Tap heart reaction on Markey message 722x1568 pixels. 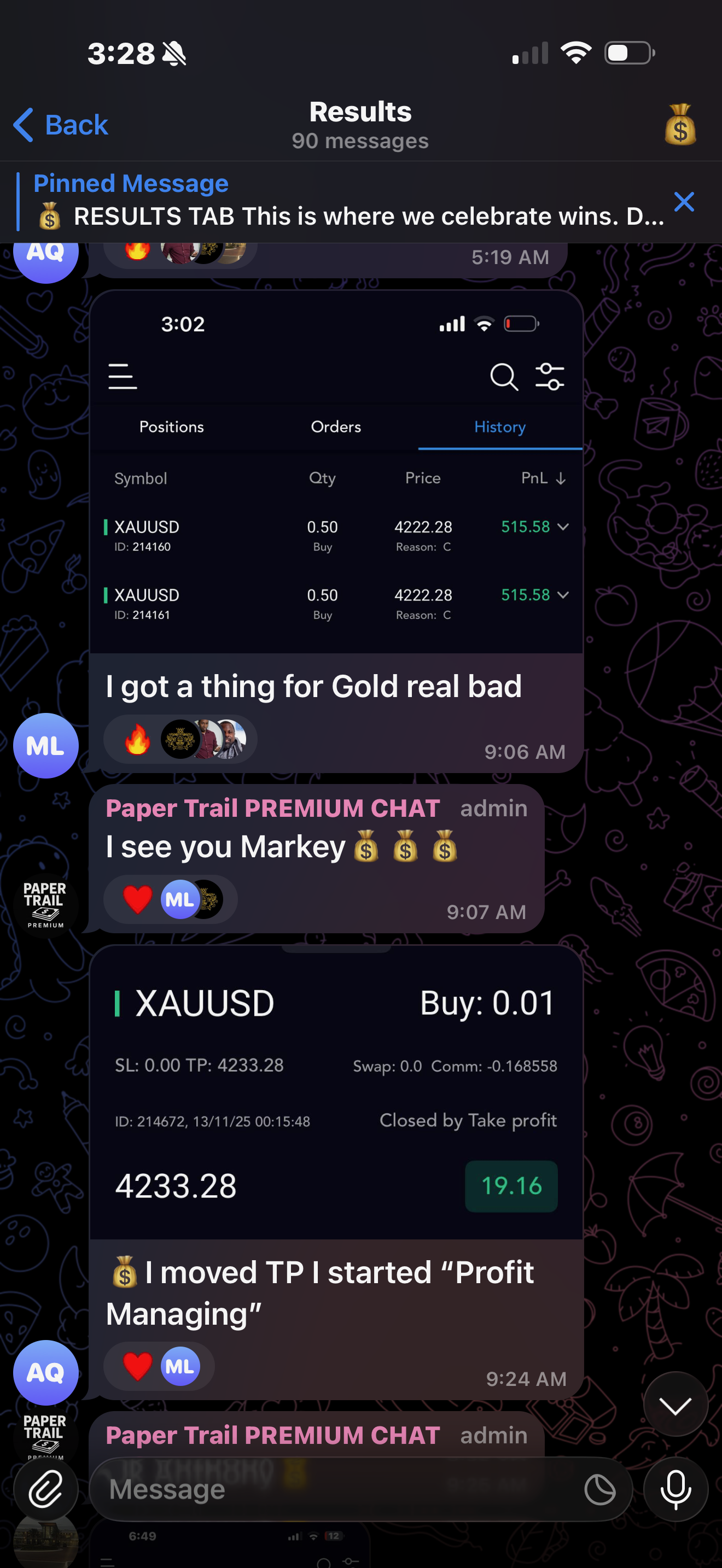pyautogui.click(x=138, y=900)
